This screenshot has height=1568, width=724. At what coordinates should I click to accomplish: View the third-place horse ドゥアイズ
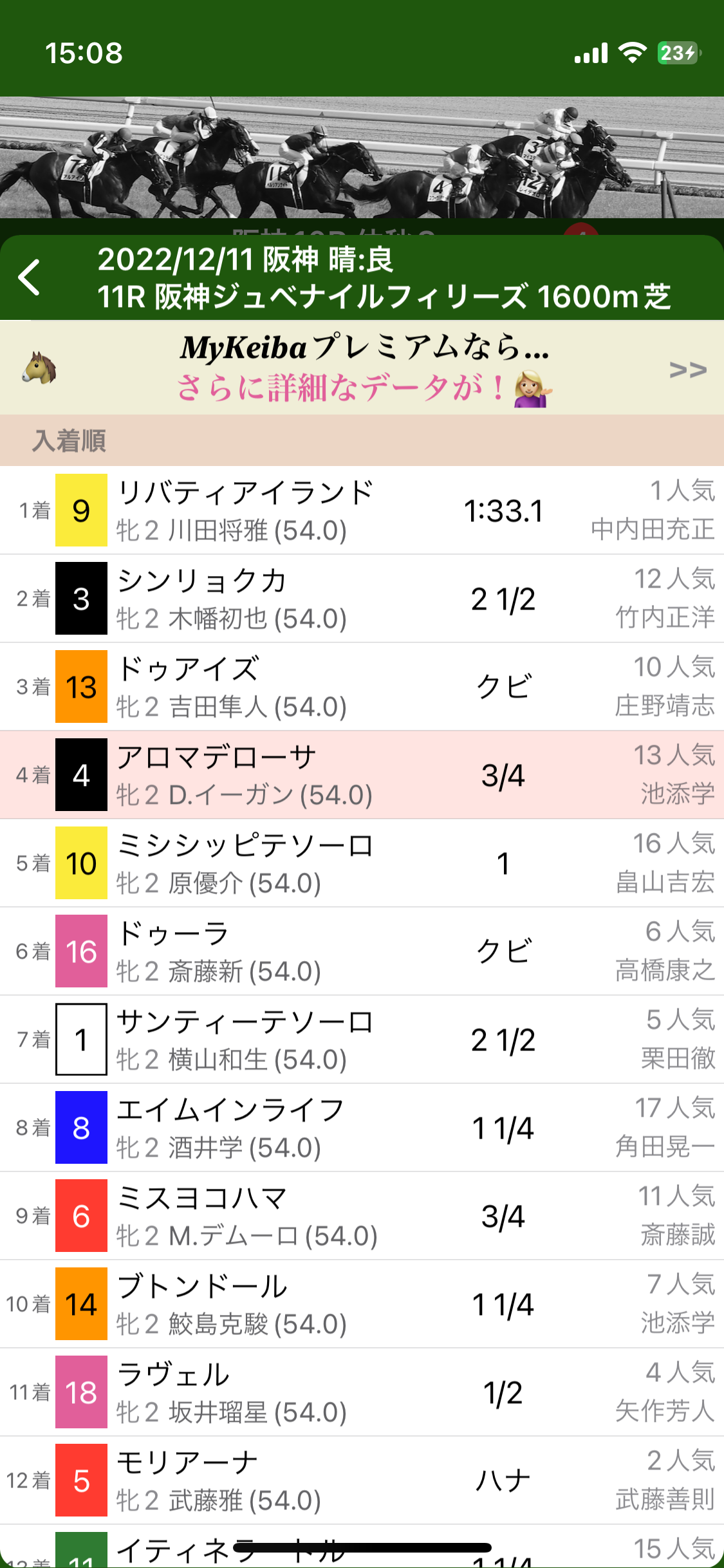[x=362, y=687]
